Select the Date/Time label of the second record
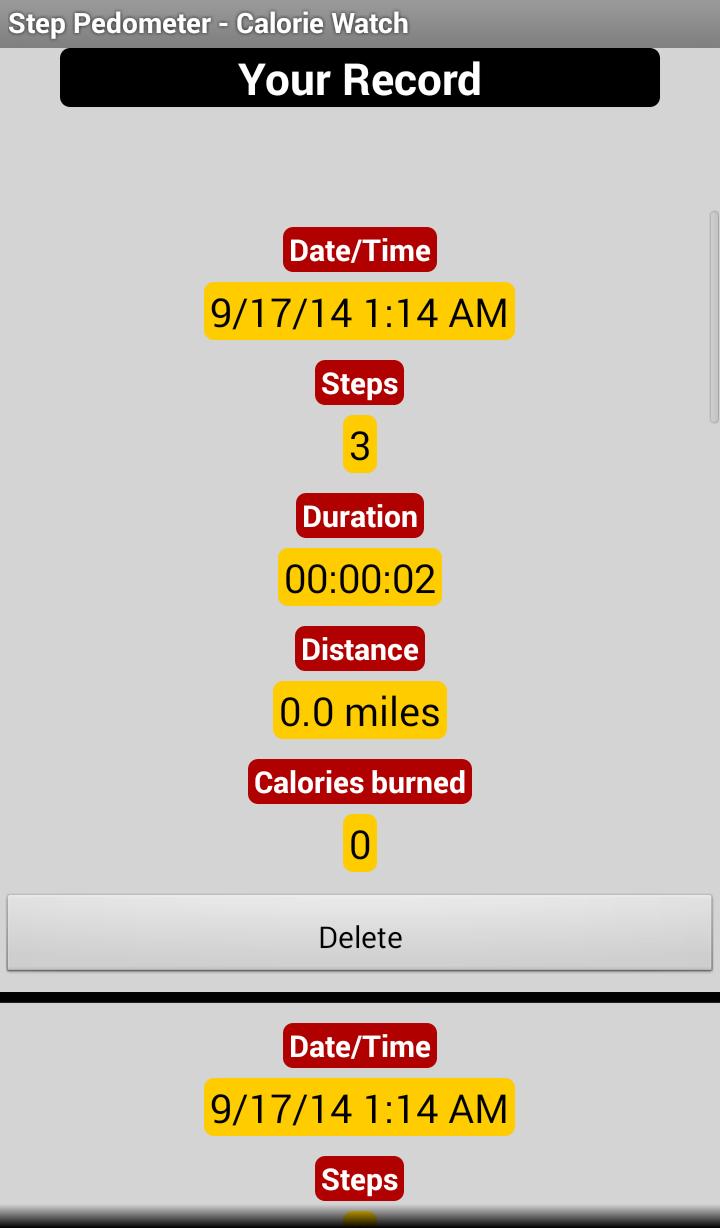This screenshot has width=720, height=1228. coord(359,1045)
